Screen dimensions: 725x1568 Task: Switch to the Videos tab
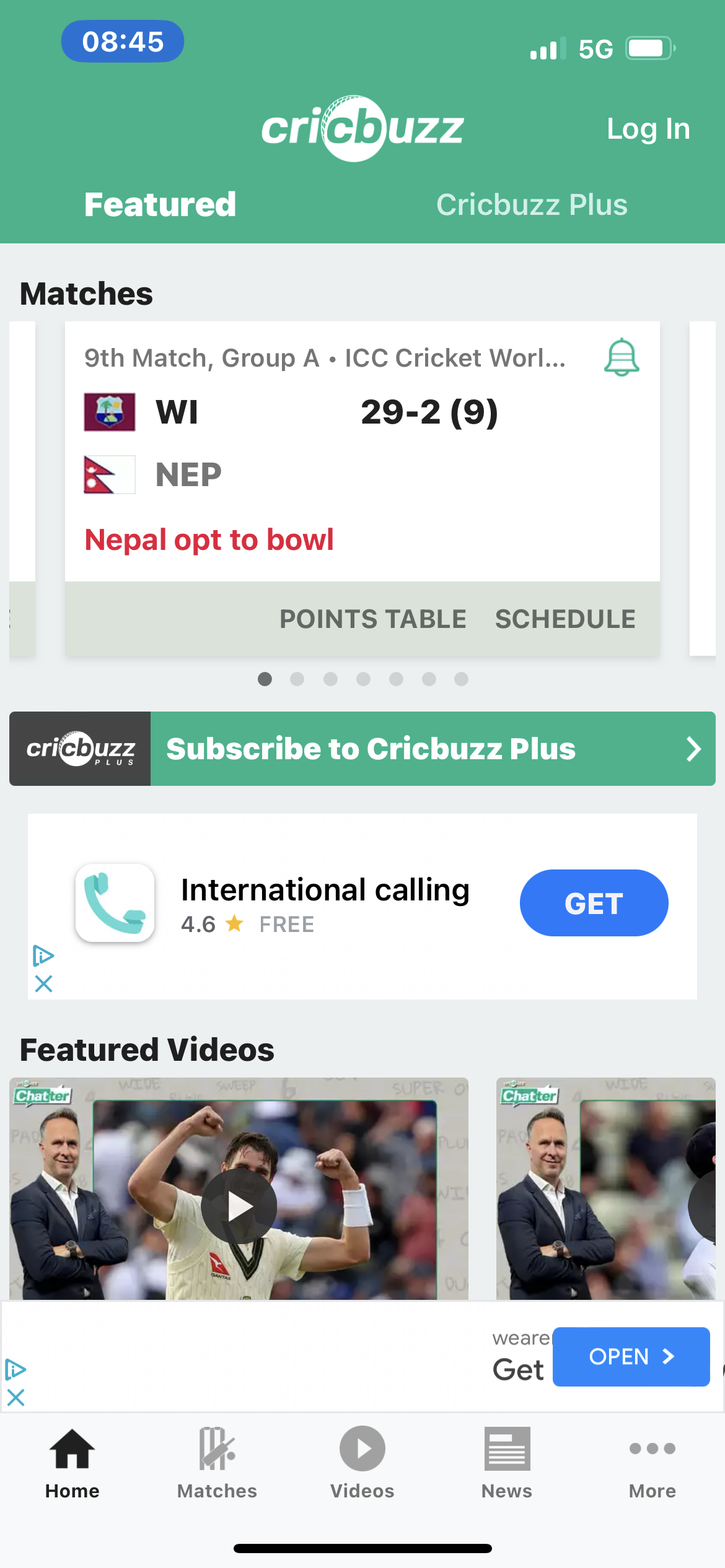[362, 1462]
